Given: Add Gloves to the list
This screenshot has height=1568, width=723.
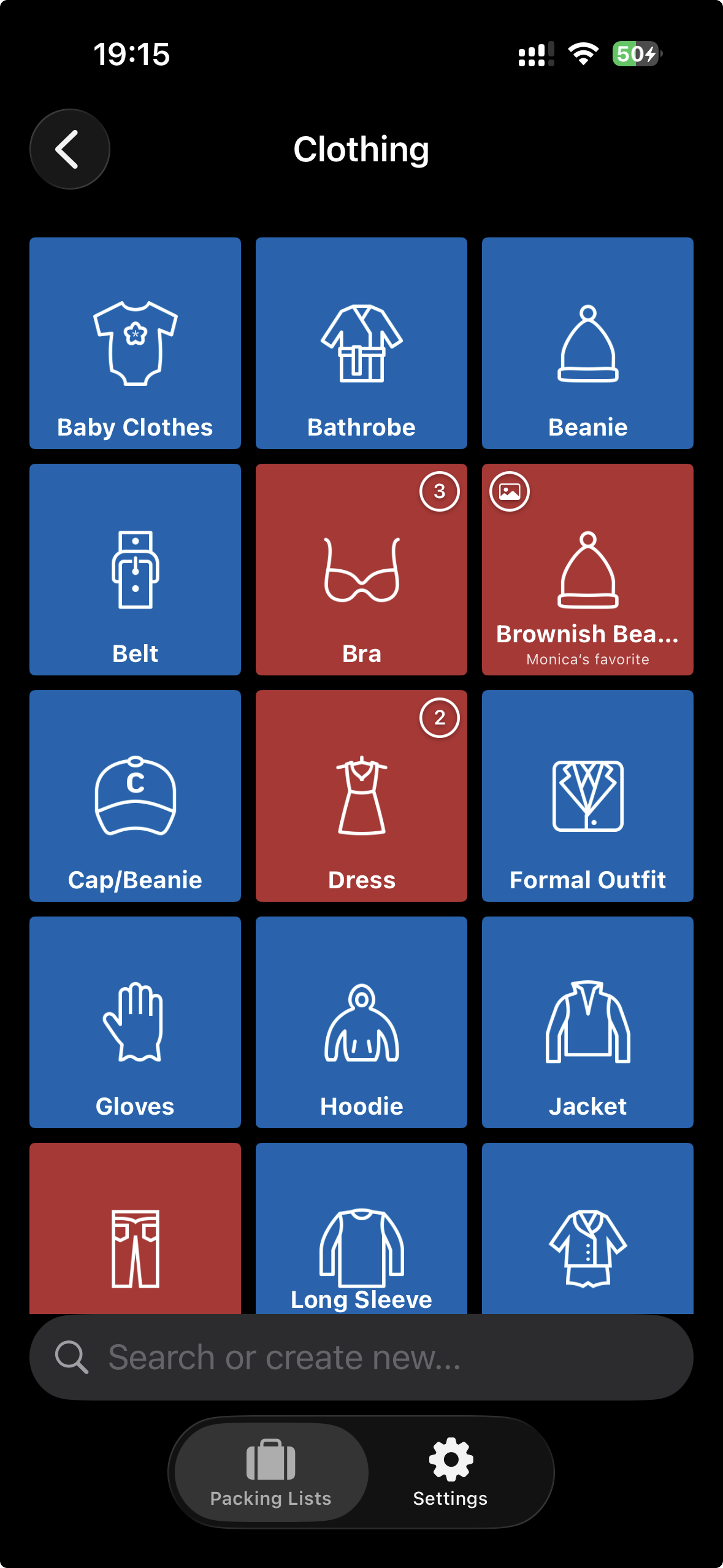Looking at the screenshot, I should [x=135, y=1022].
